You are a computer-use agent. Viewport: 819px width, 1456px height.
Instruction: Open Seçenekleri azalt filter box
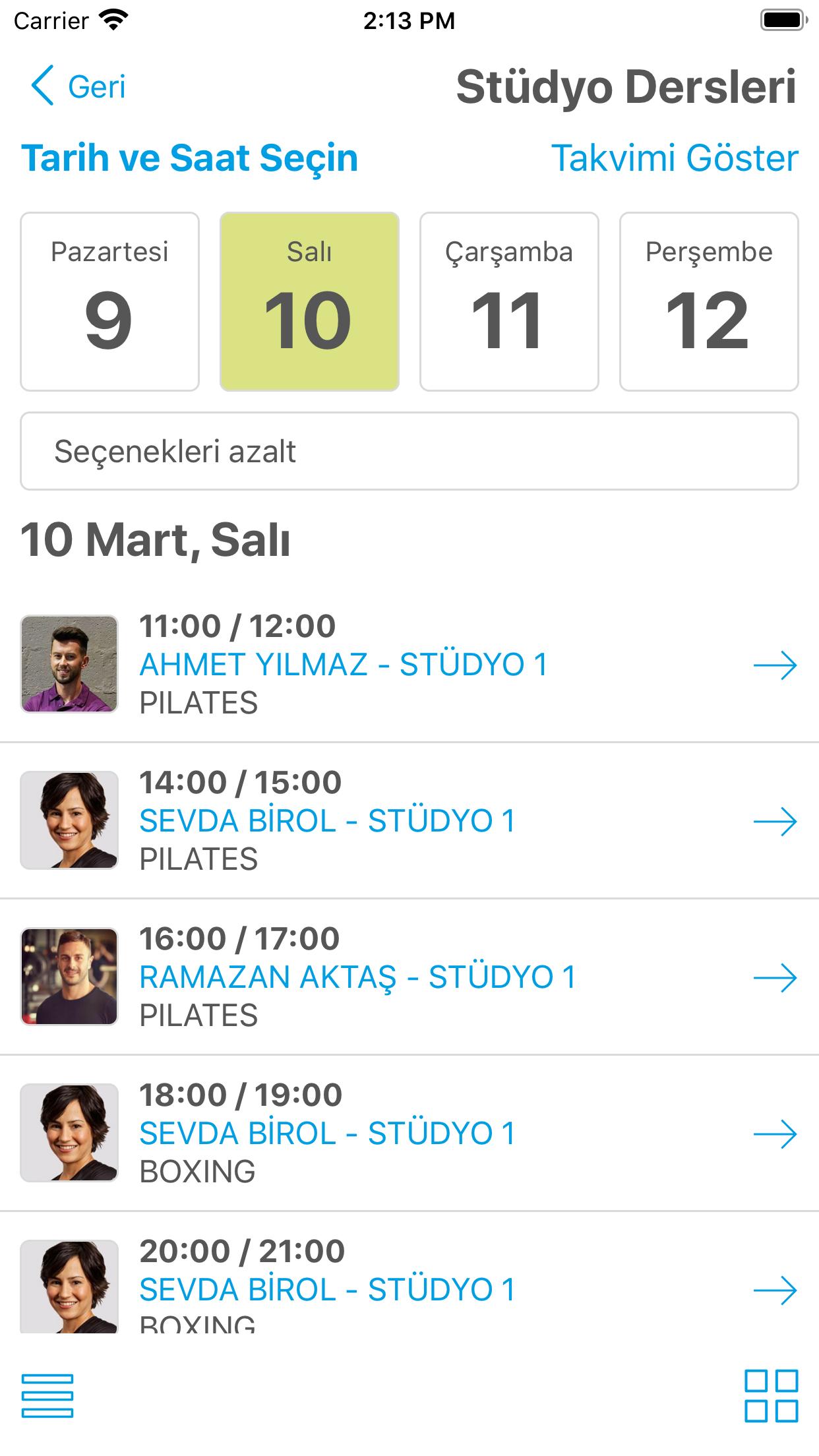click(409, 451)
